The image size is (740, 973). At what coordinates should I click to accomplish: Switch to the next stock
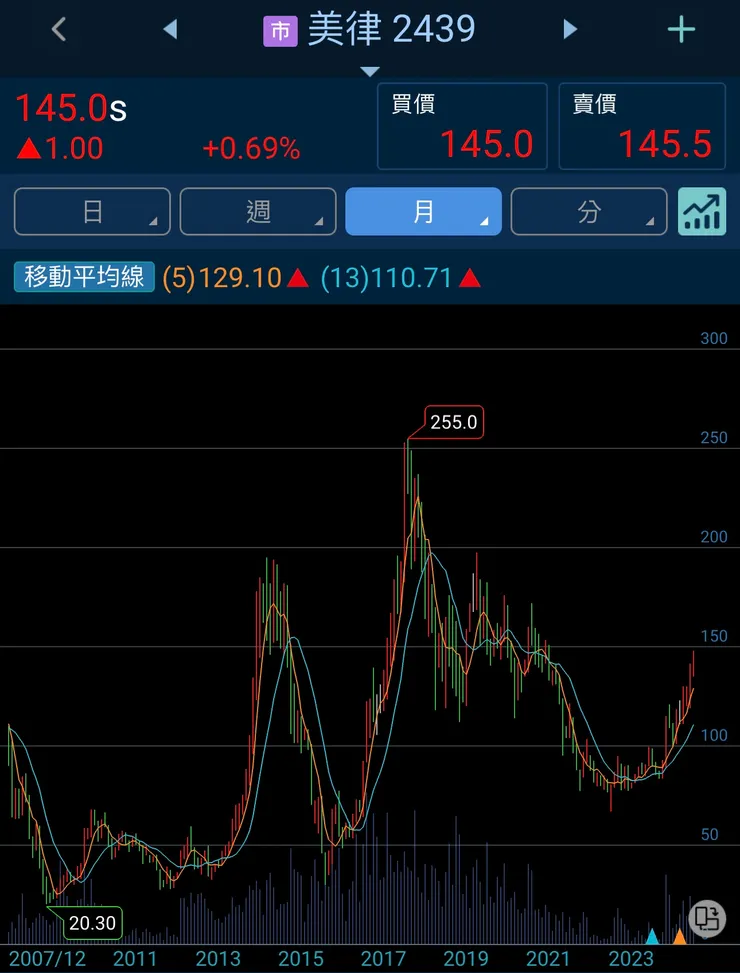coord(570,30)
